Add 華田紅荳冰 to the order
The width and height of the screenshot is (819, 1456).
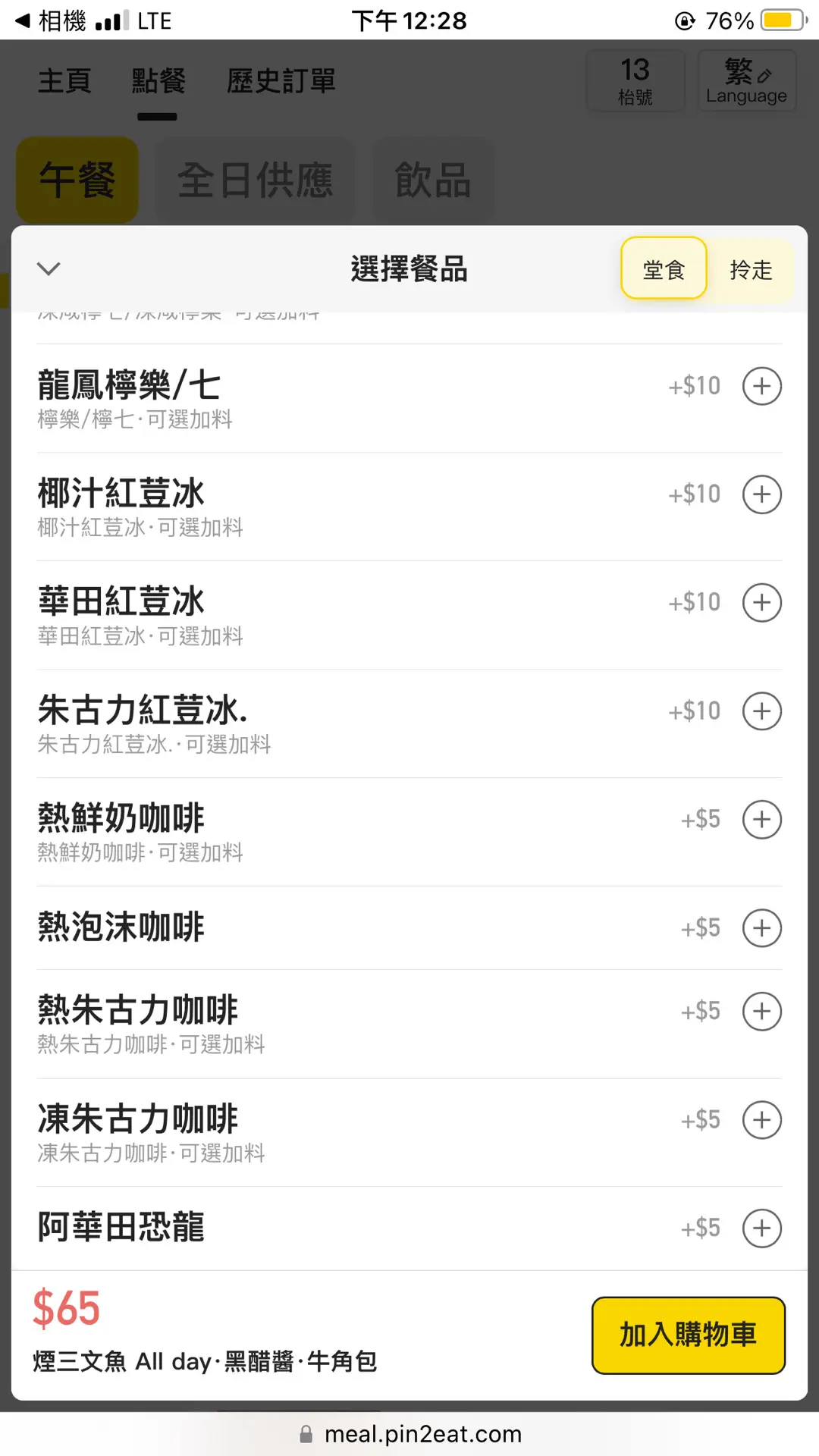761,603
